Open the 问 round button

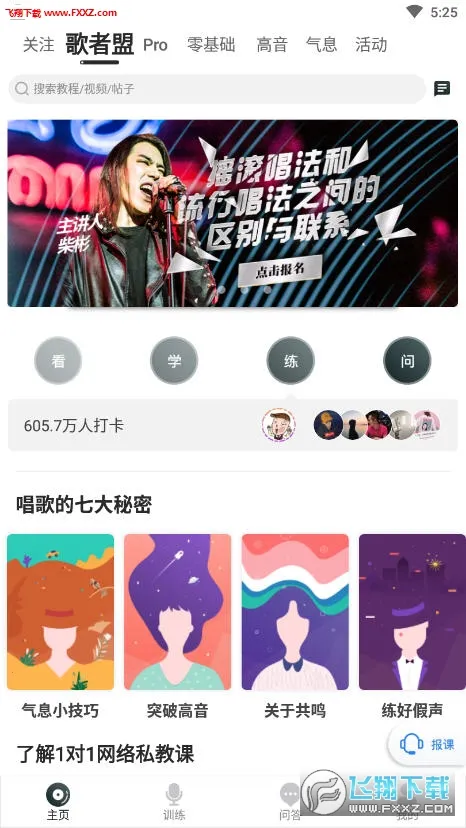[x=407, y=361]
